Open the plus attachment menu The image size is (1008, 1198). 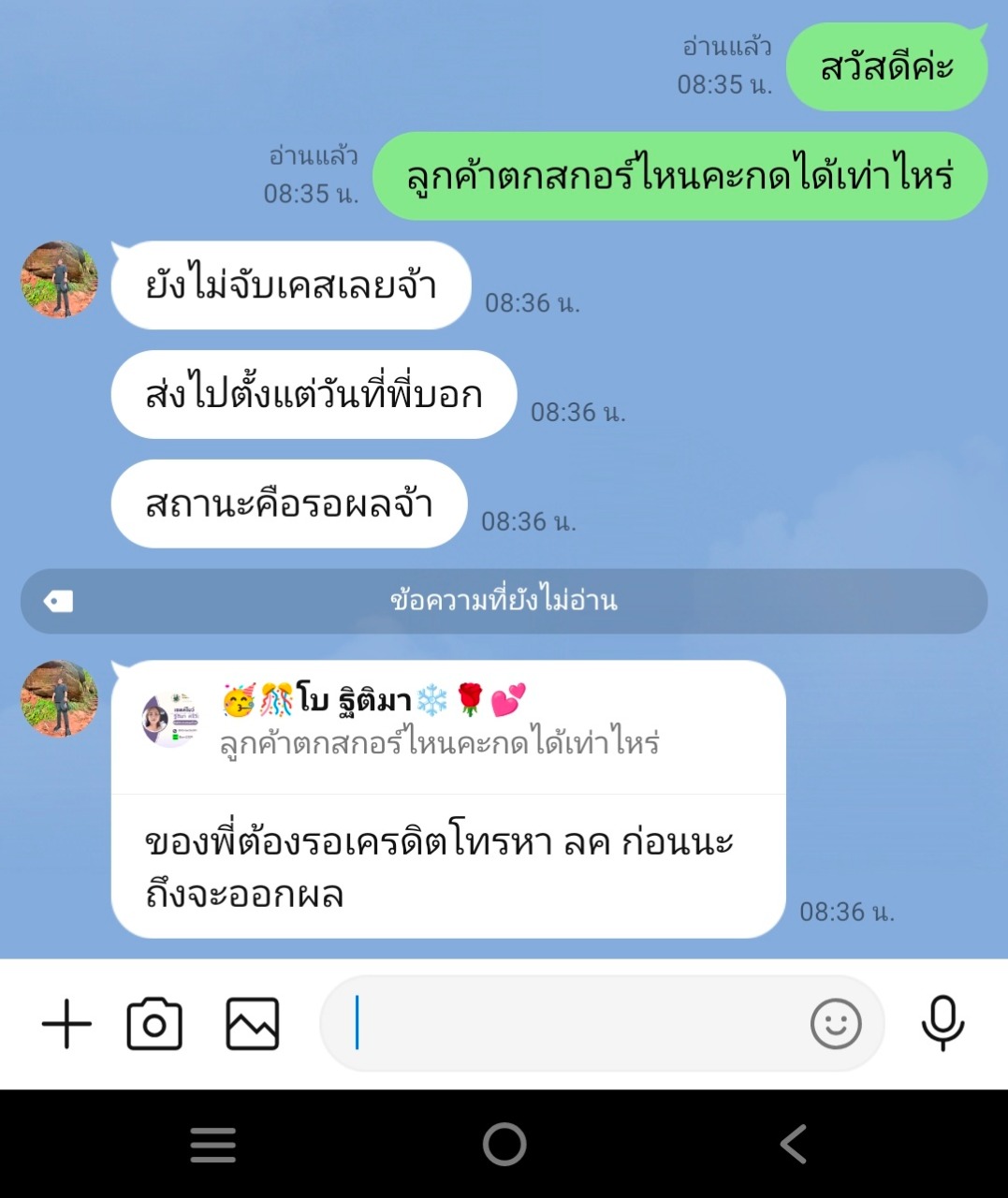pyautogui.click(x=66, y=1024)
